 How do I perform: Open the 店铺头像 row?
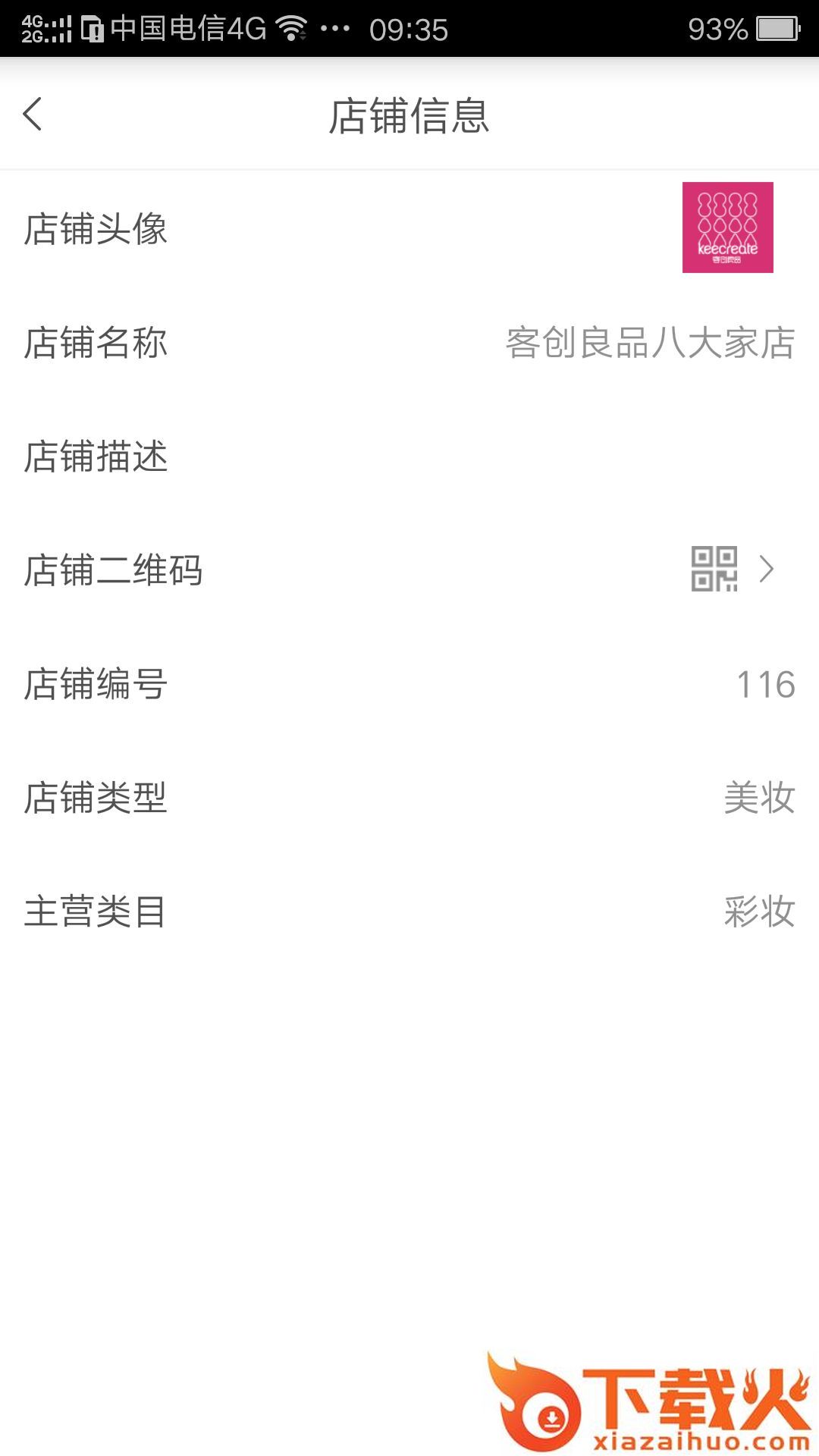pyautogui.click(x=409, y=228)
